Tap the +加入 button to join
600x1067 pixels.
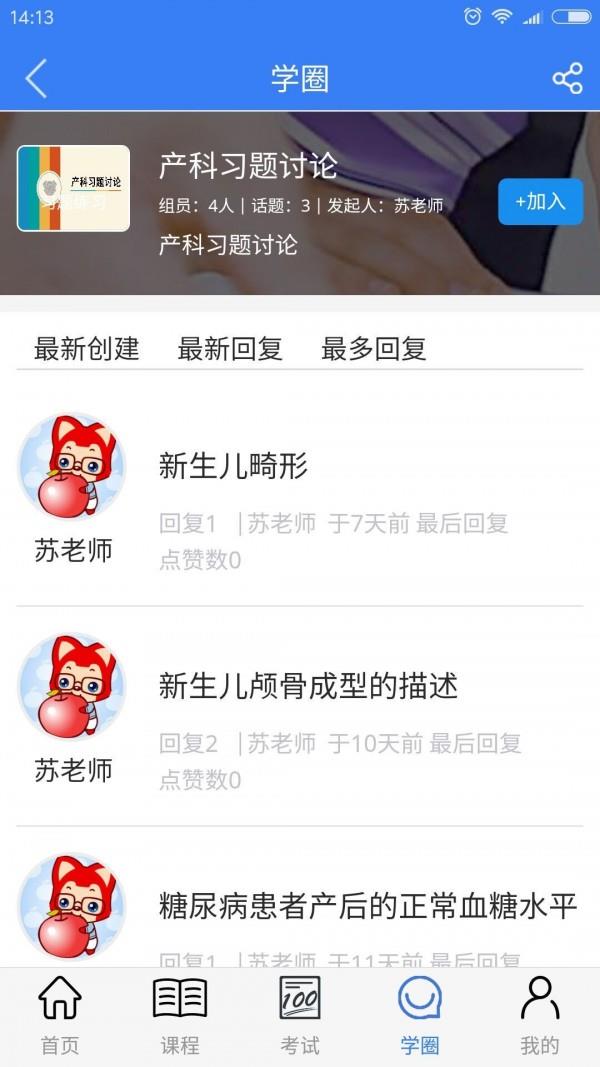pos(540,202)
